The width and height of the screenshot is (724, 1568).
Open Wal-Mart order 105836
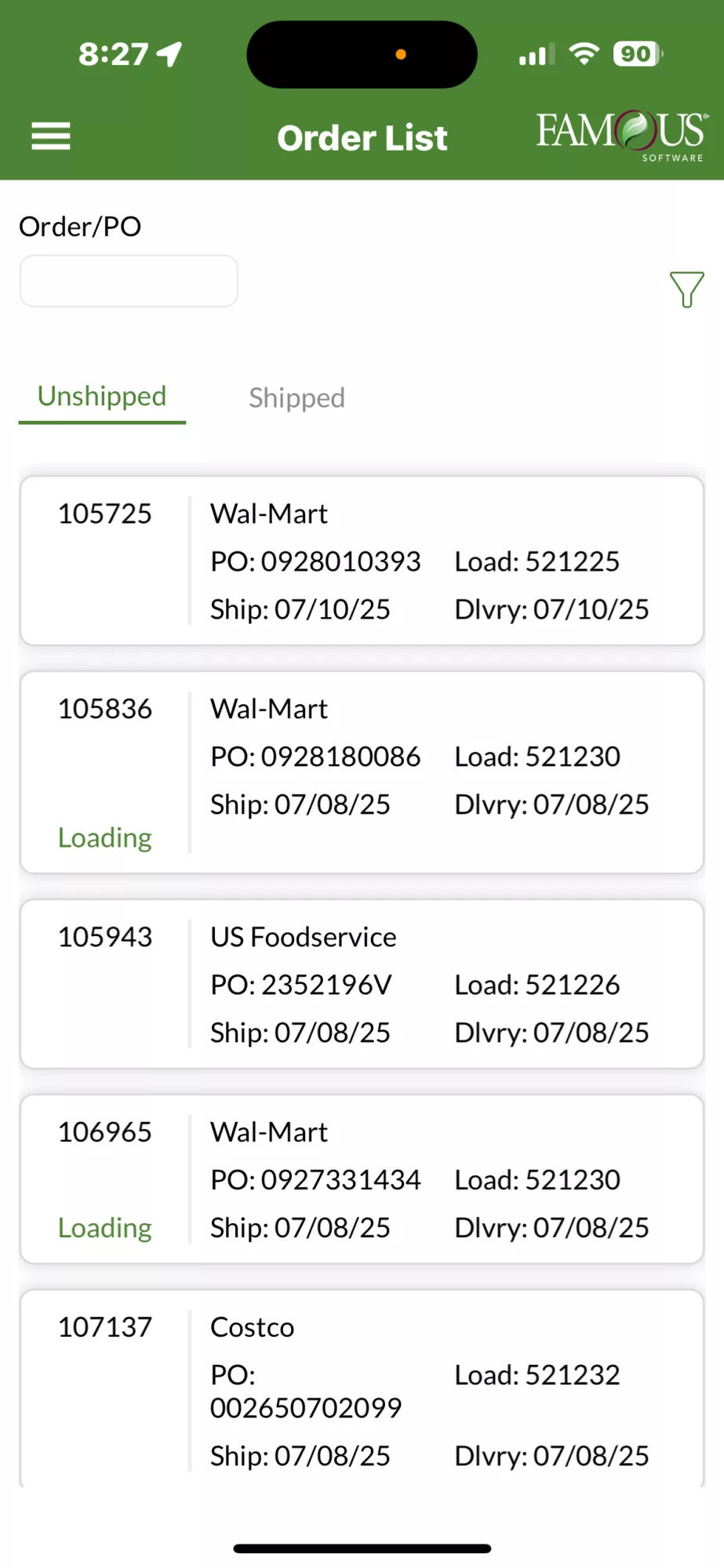(x=362, y=772)
